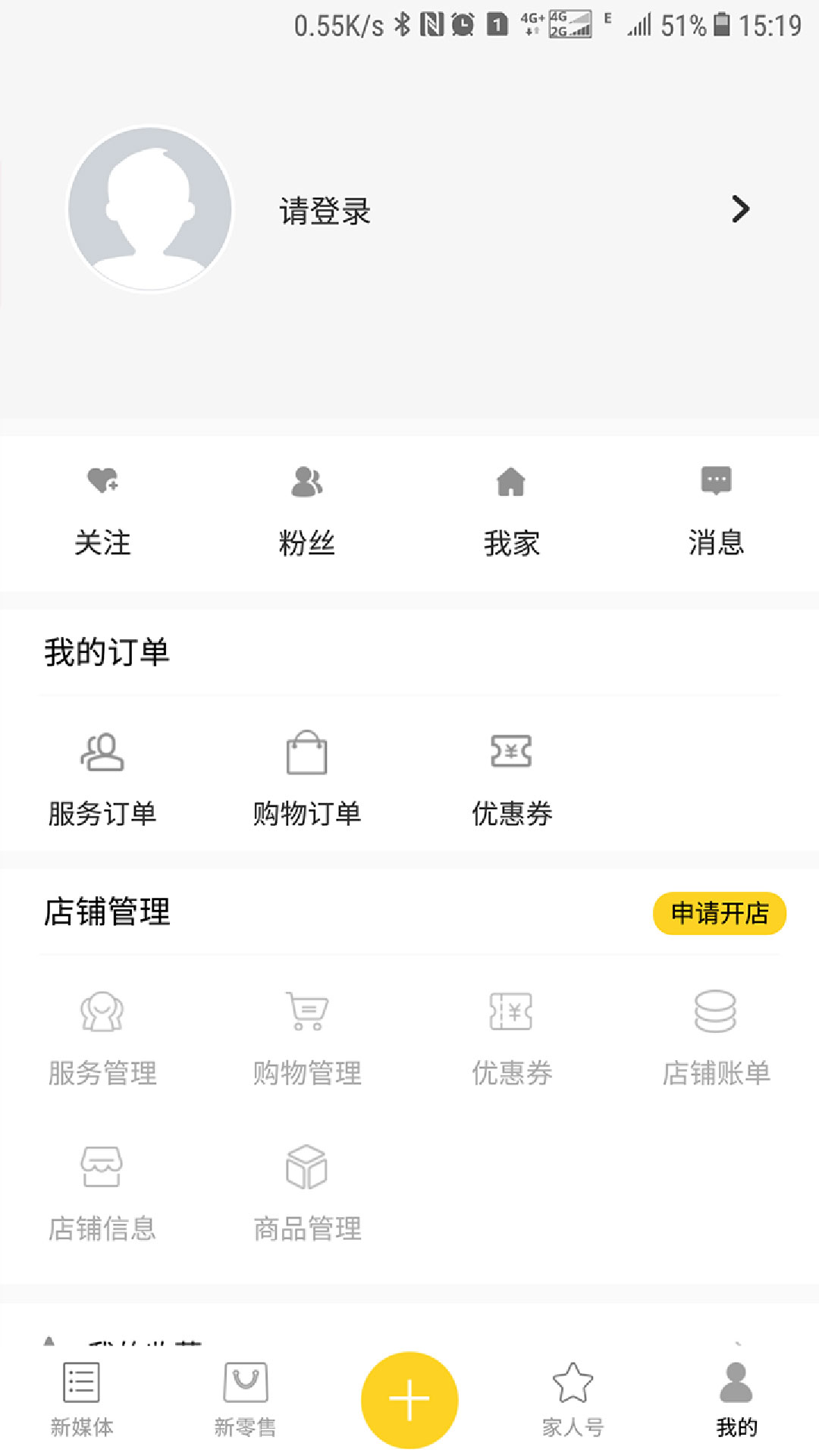This screenshot has height=1456, width=819.
Task: Tap the yellow plus button
Action: click(x=409, y=1400)
